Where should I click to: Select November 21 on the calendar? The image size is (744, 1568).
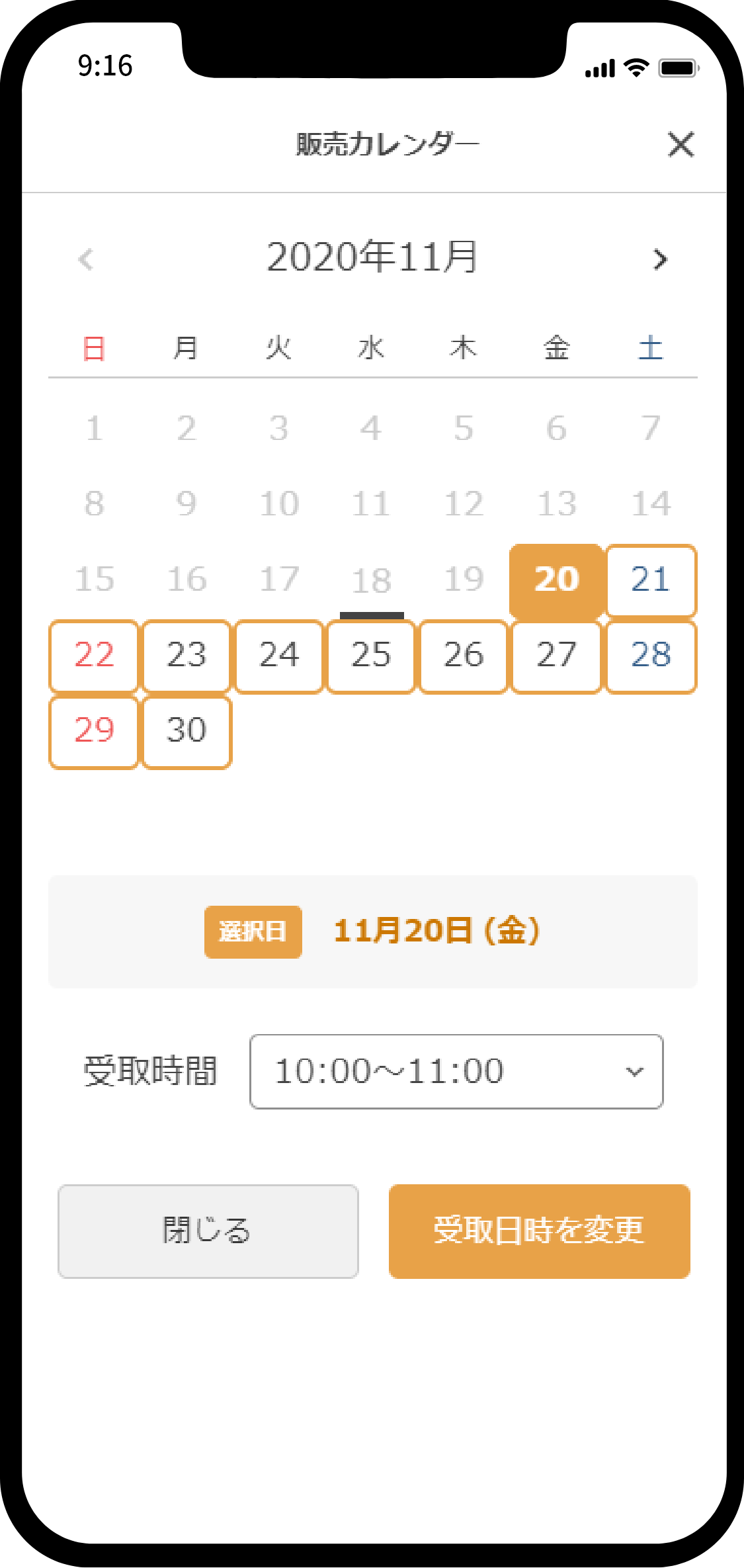tap(651, 580)
